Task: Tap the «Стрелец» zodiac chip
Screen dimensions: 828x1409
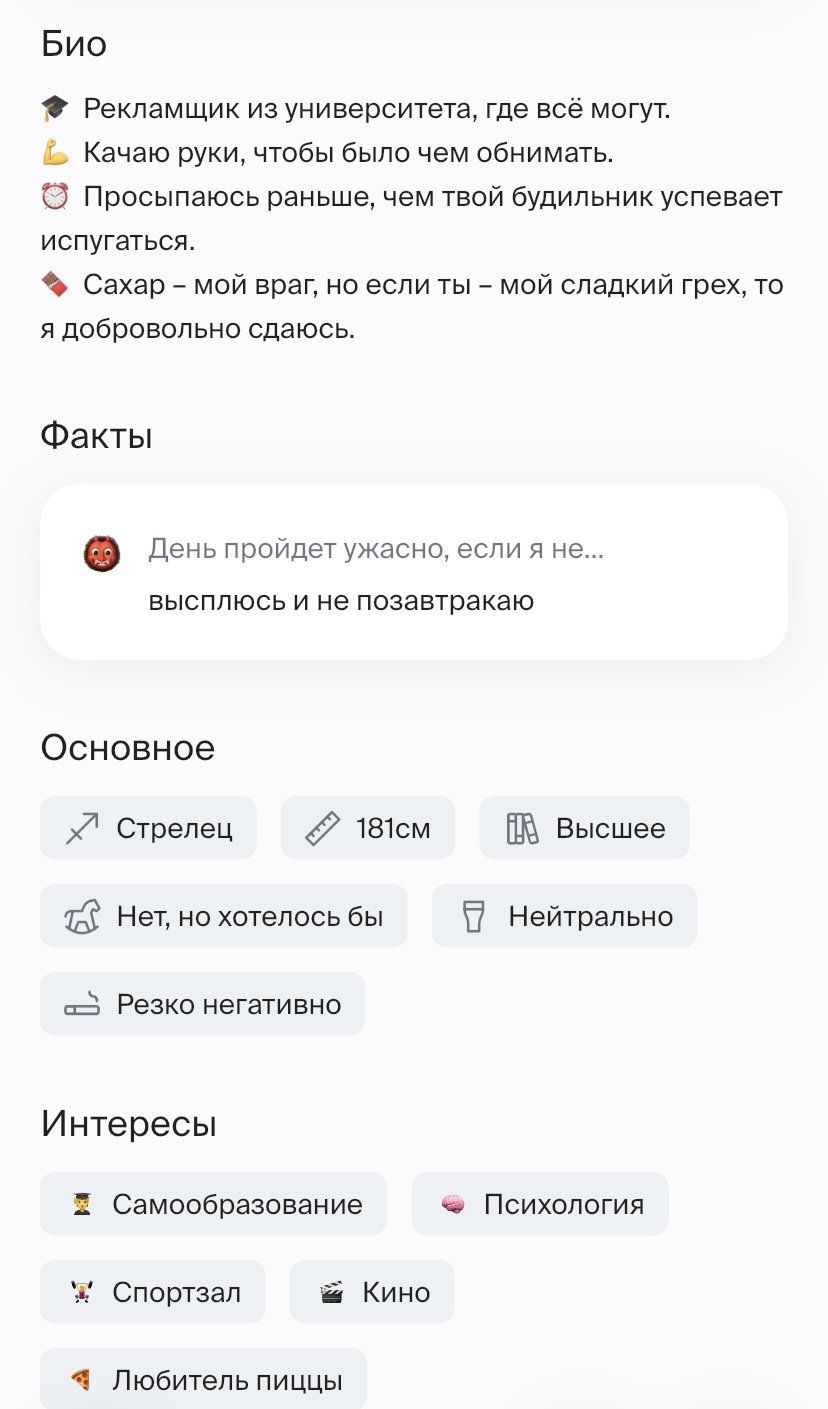Action: (x=148, y=828)
